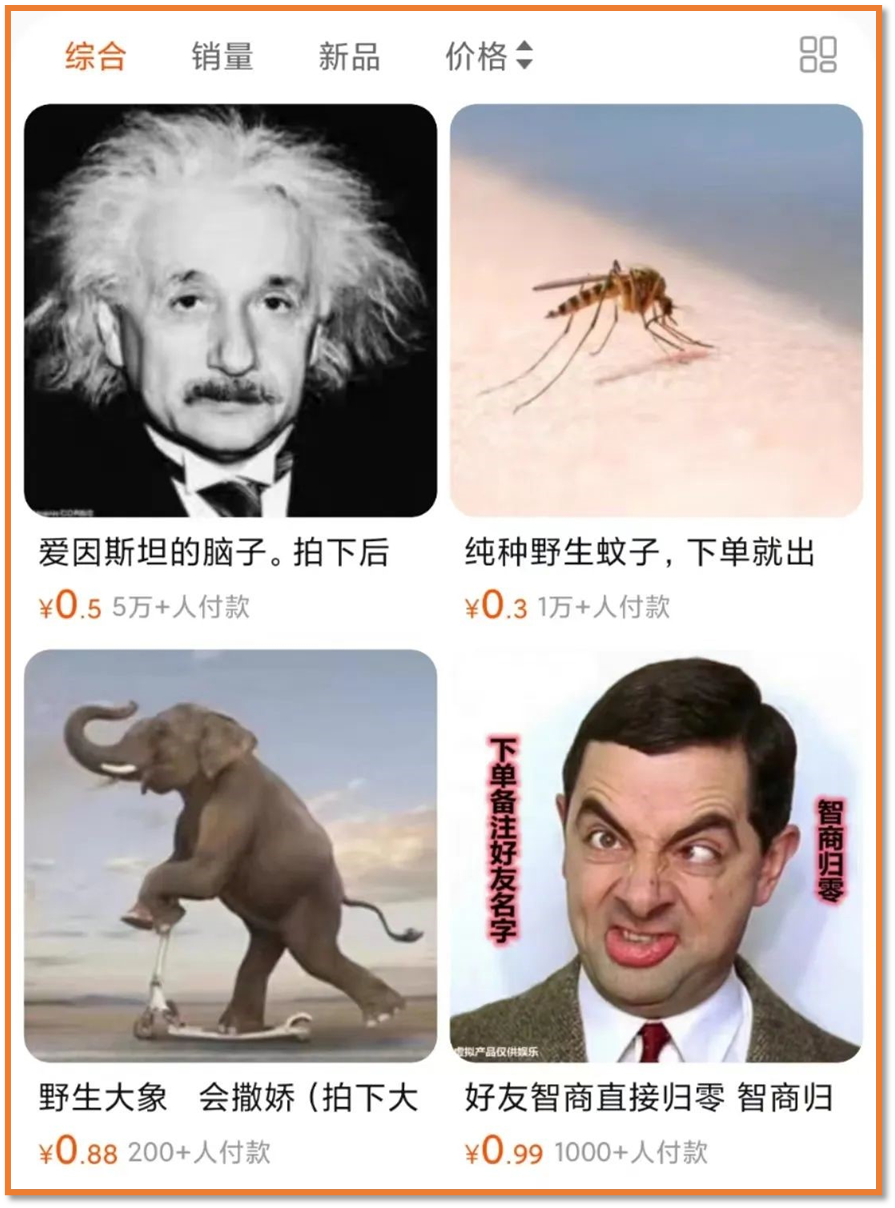Select the 好友智商直接归零 product
The image size is (895, 1208).
tap(656, 856)
